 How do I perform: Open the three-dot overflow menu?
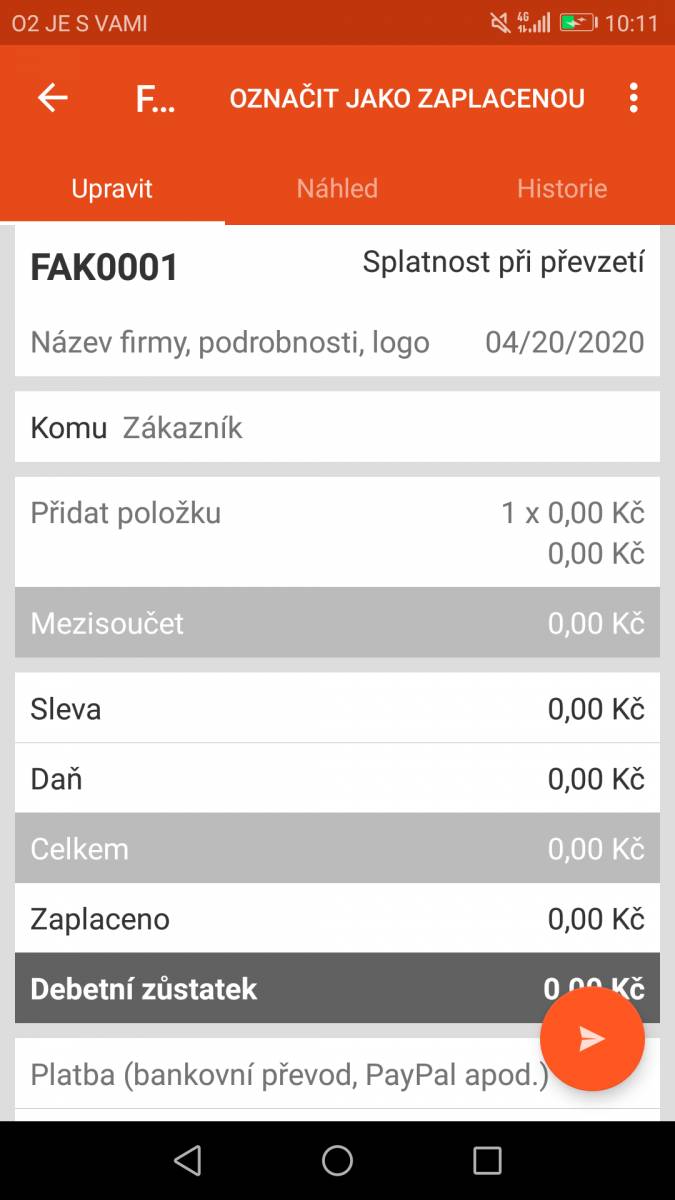pos(633,98)
